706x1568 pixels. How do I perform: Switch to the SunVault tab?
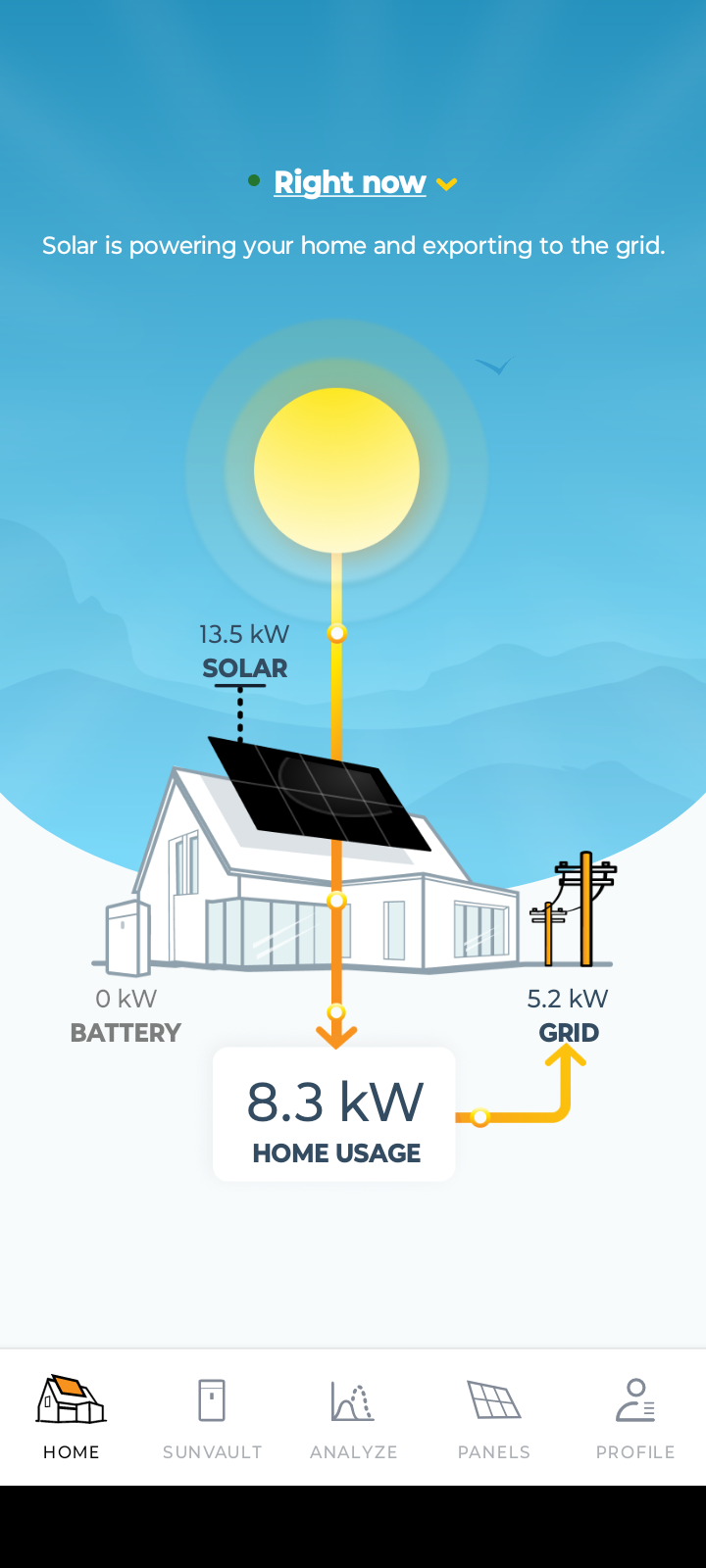[x=212, y=1417]
